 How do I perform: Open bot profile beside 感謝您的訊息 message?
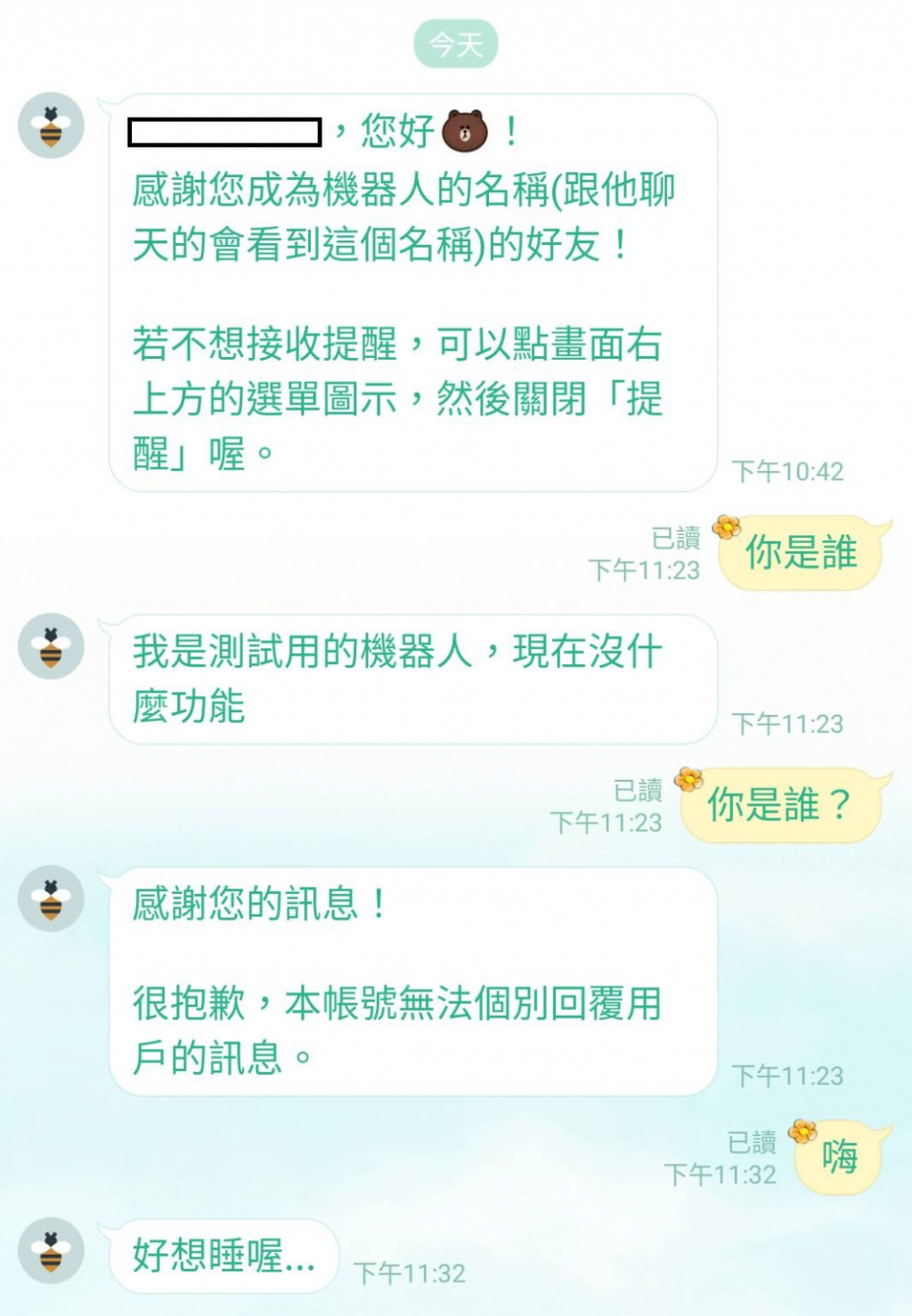coord(51,898)
